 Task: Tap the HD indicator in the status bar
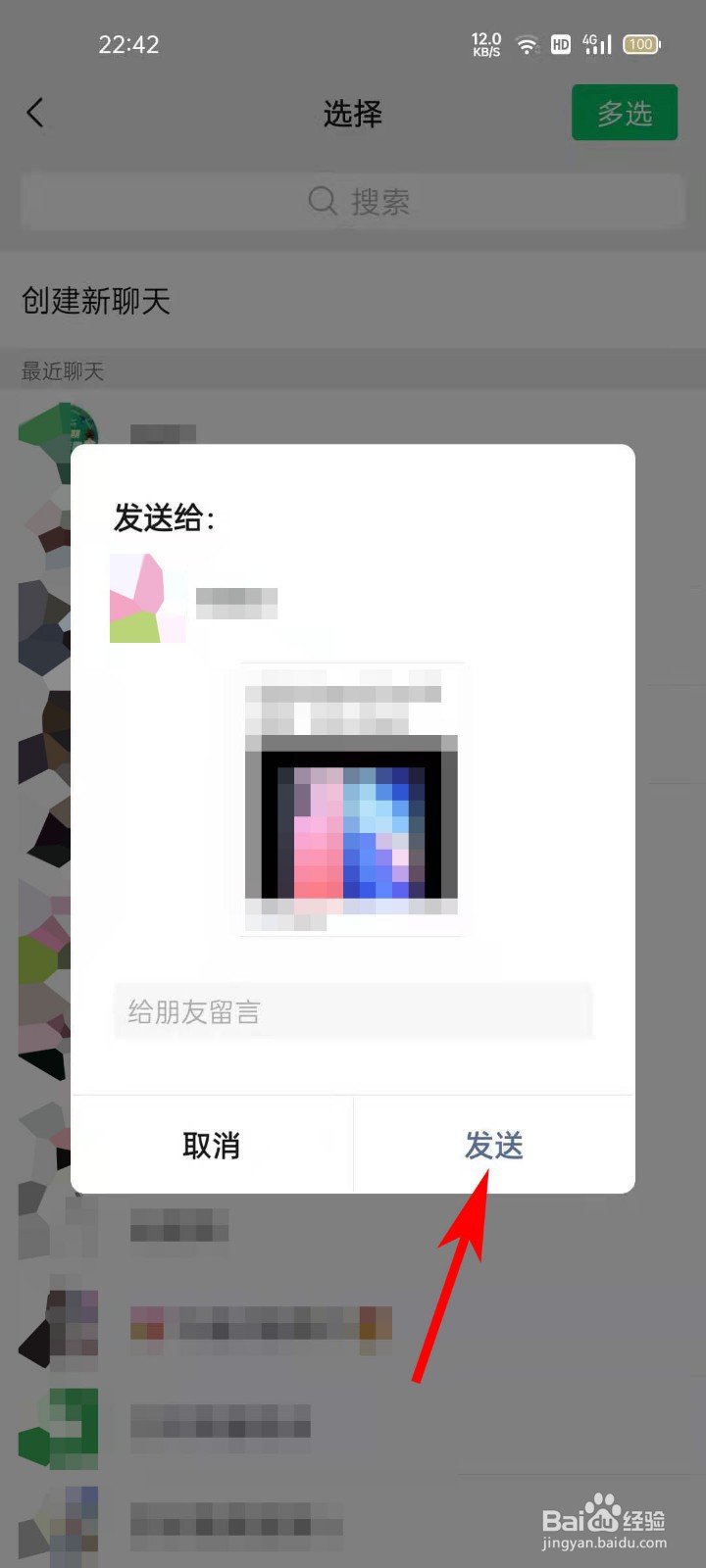[x=561, y=44]
